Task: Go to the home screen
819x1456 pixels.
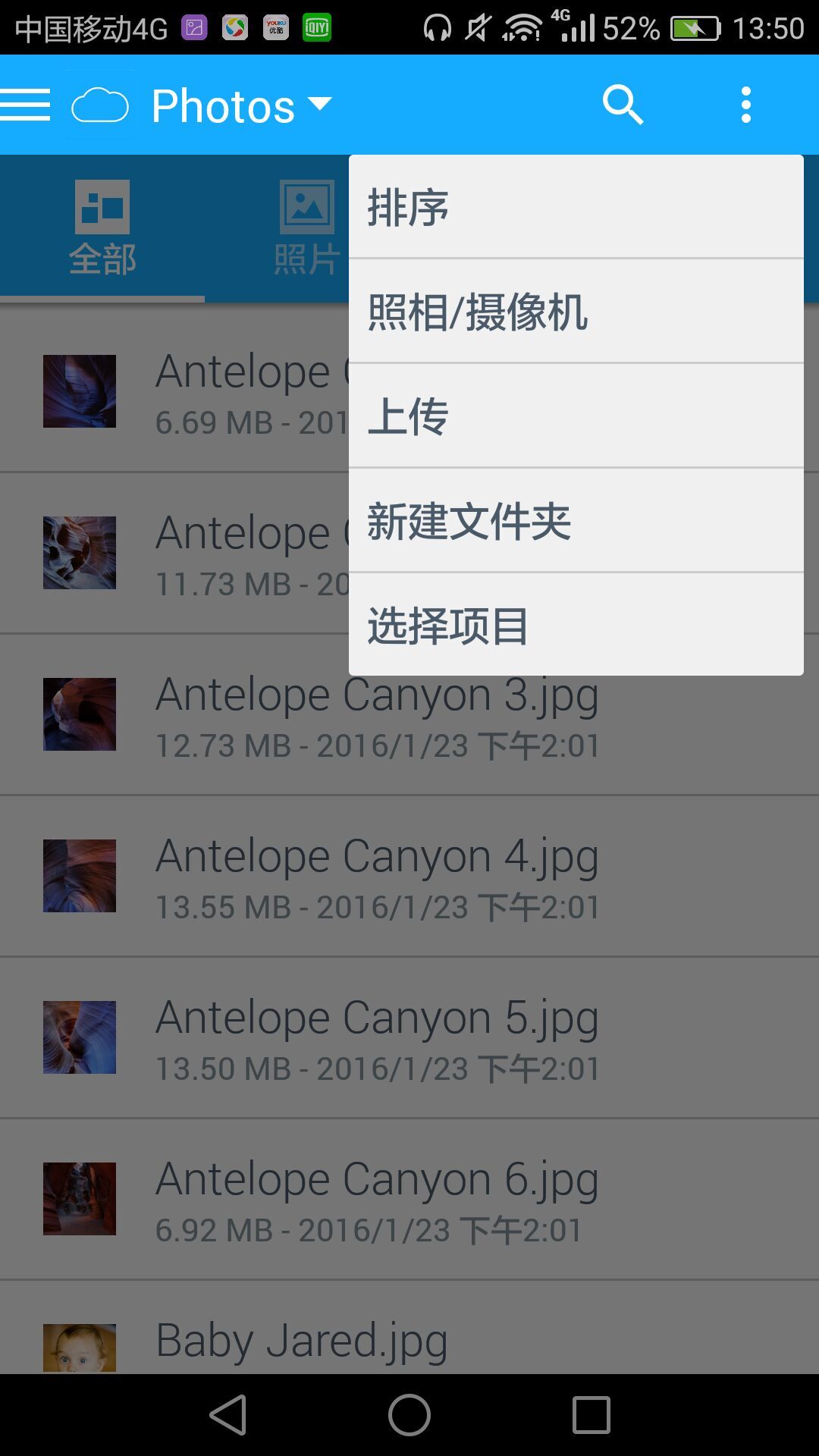Action: click(409, 1415)
